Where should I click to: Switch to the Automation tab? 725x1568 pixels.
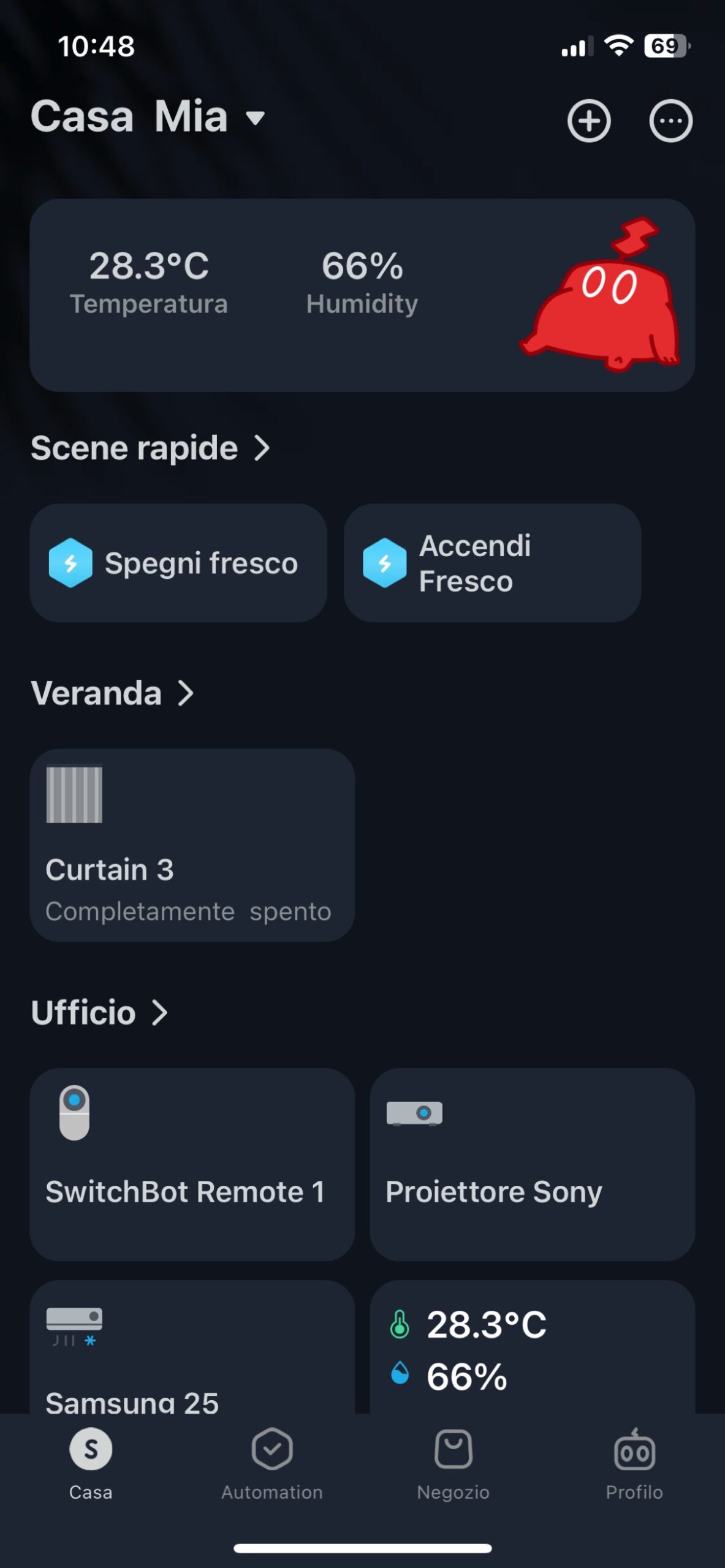click(x=272, y=1461)
